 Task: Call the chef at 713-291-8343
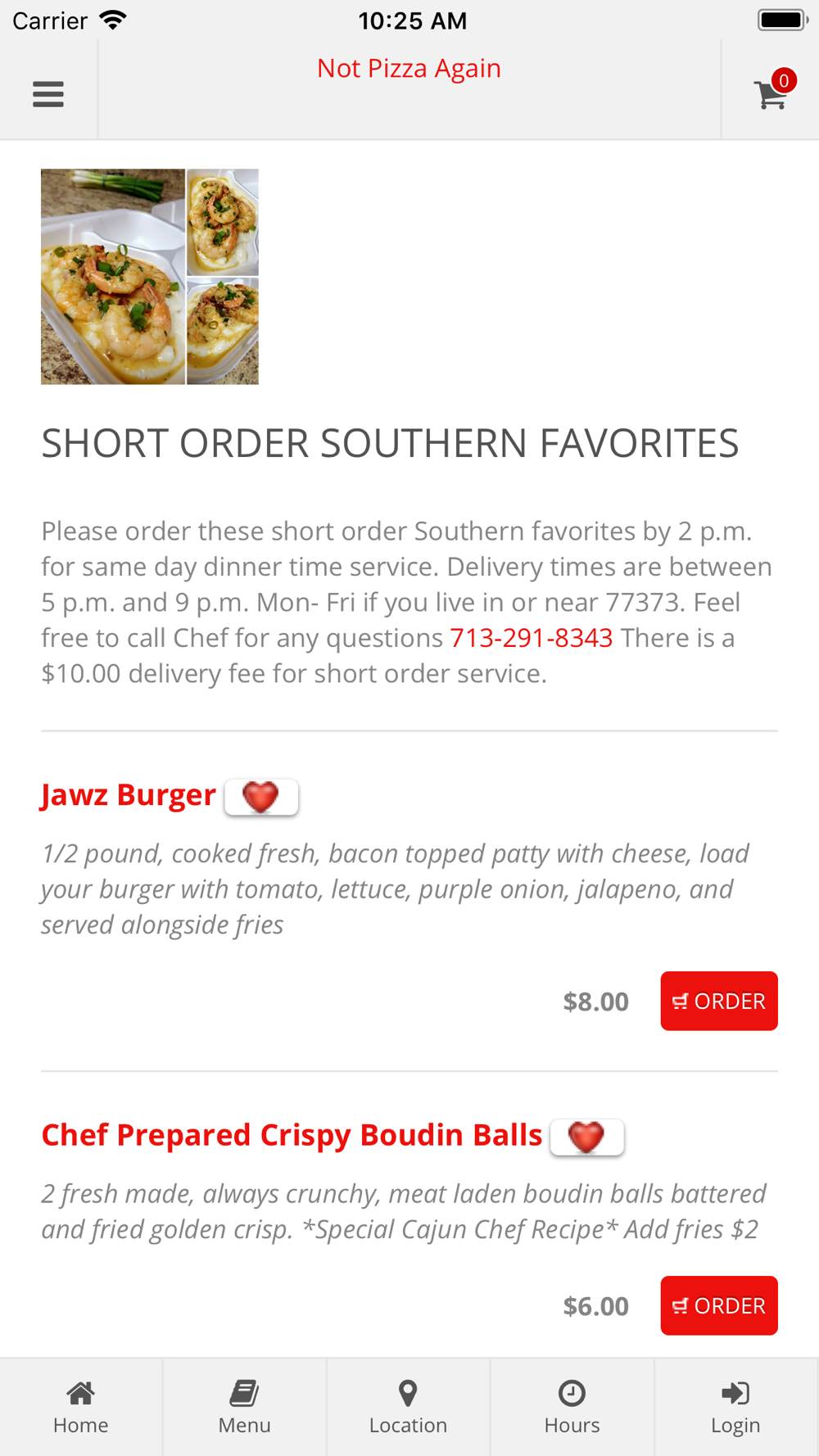coord(532,638)
